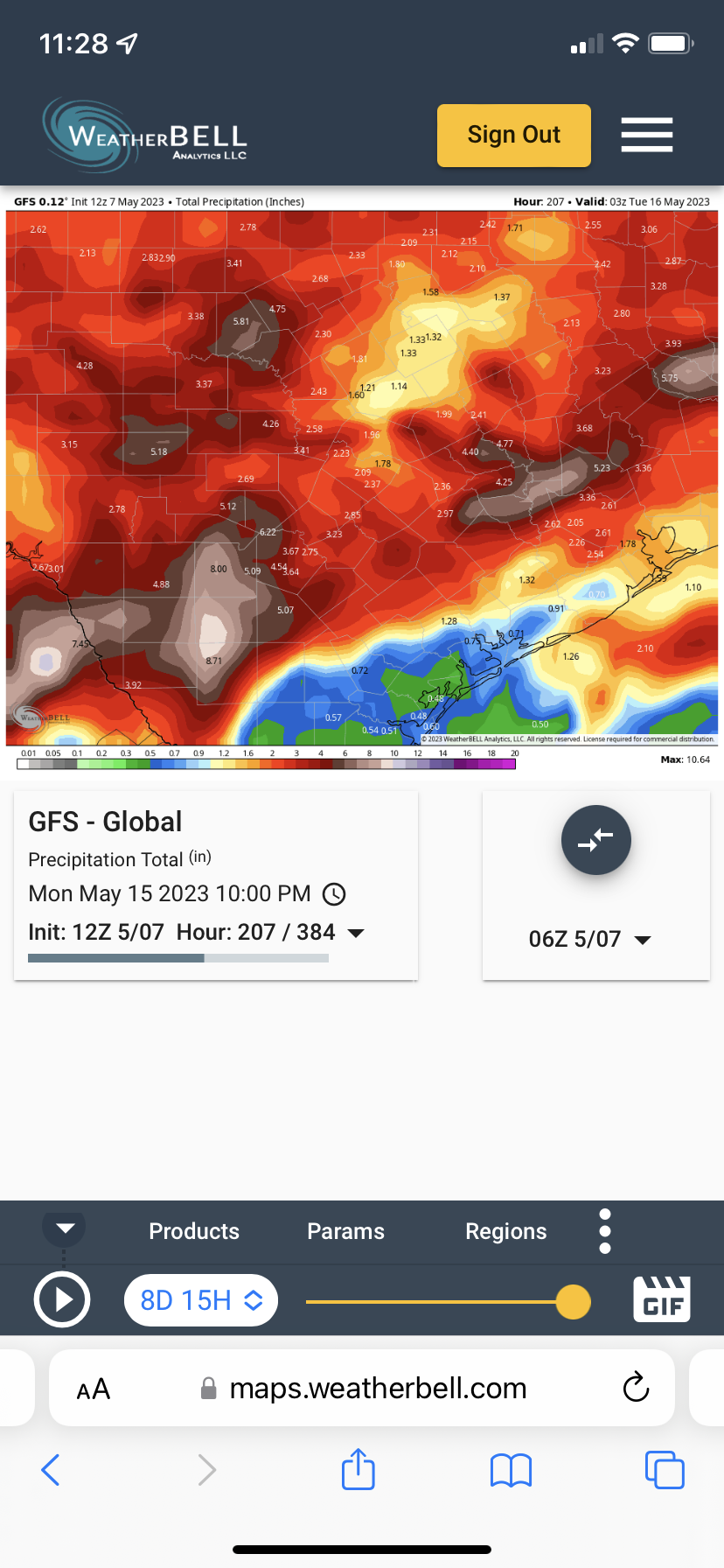The image size is (724, 1568).
Task: Go back to the previous page
Action: point(51,1470)
